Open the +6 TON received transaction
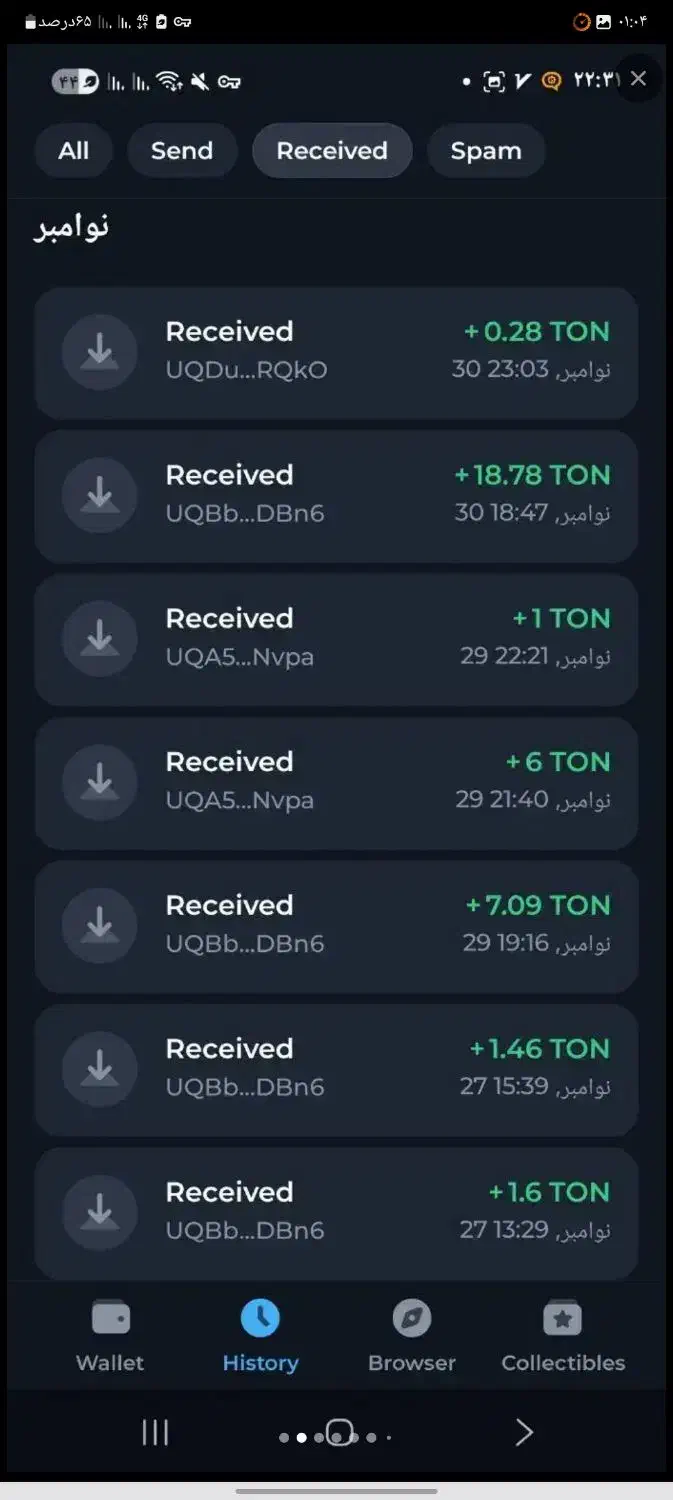The height and width of the screenshot is (1500, 673). (x=336, y=782)
